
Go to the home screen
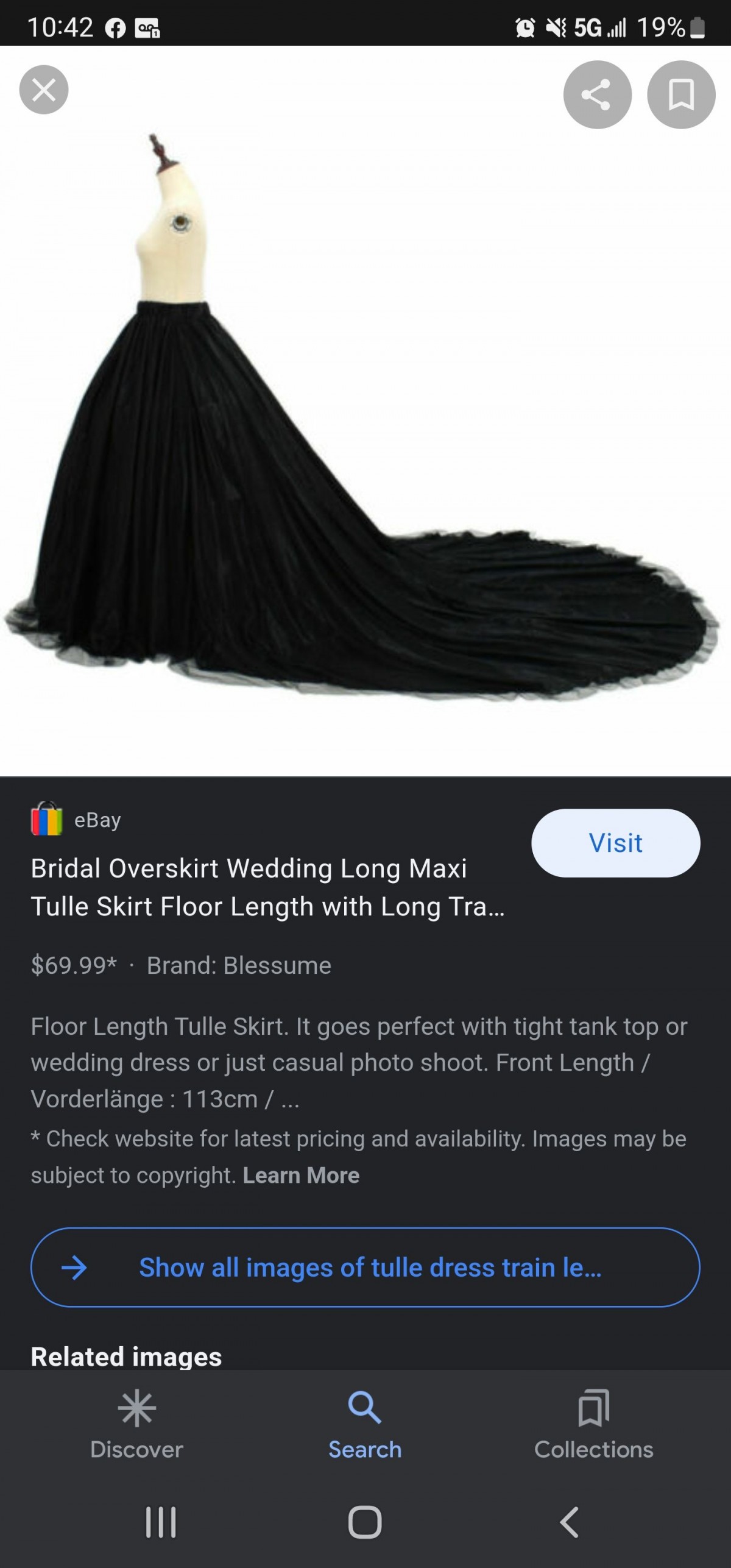pos(365,1522)
